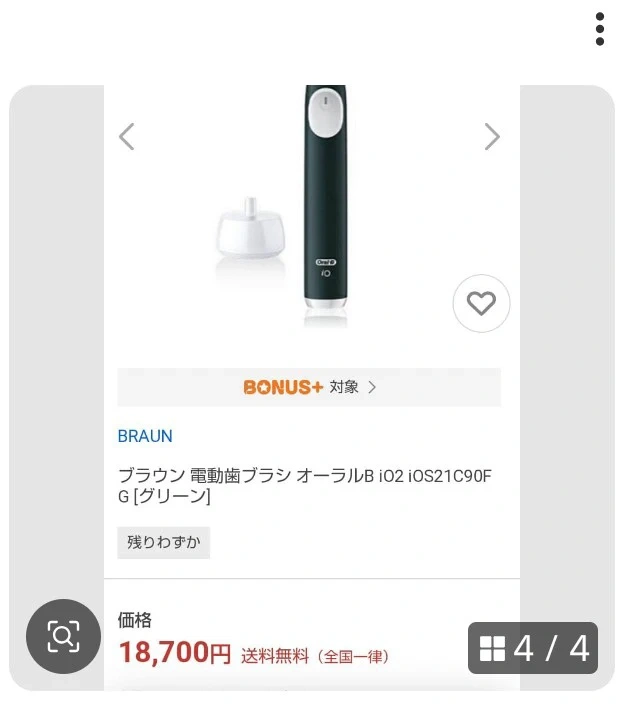Open the three-dot overflow menu

(599, 29)
